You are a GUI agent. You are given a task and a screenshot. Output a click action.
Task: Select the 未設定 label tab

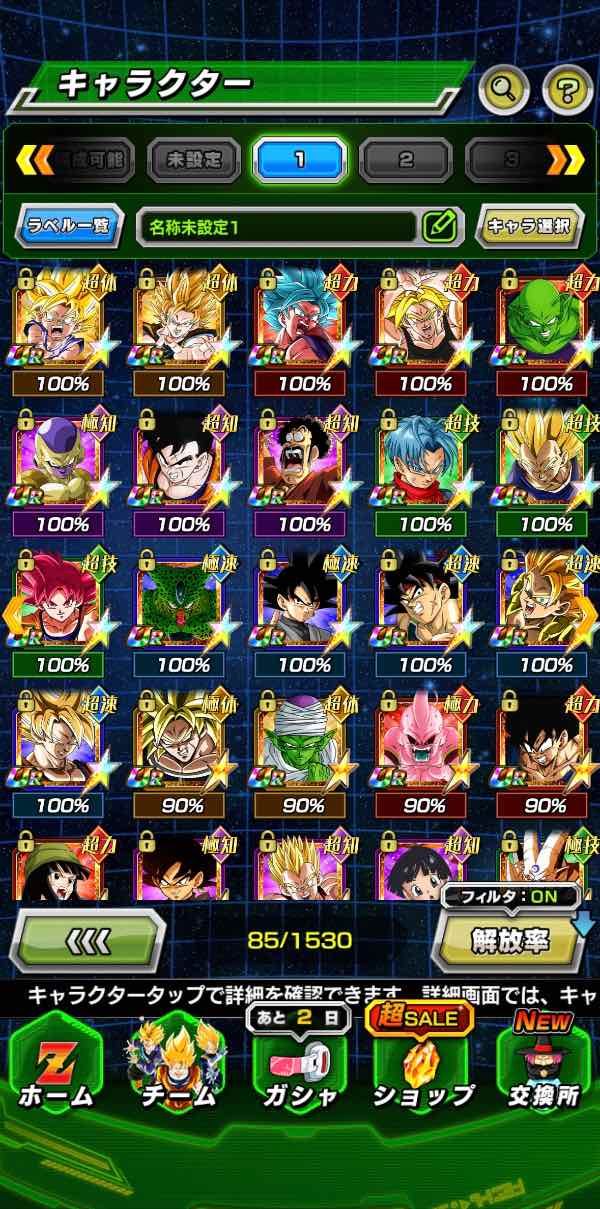194,159
